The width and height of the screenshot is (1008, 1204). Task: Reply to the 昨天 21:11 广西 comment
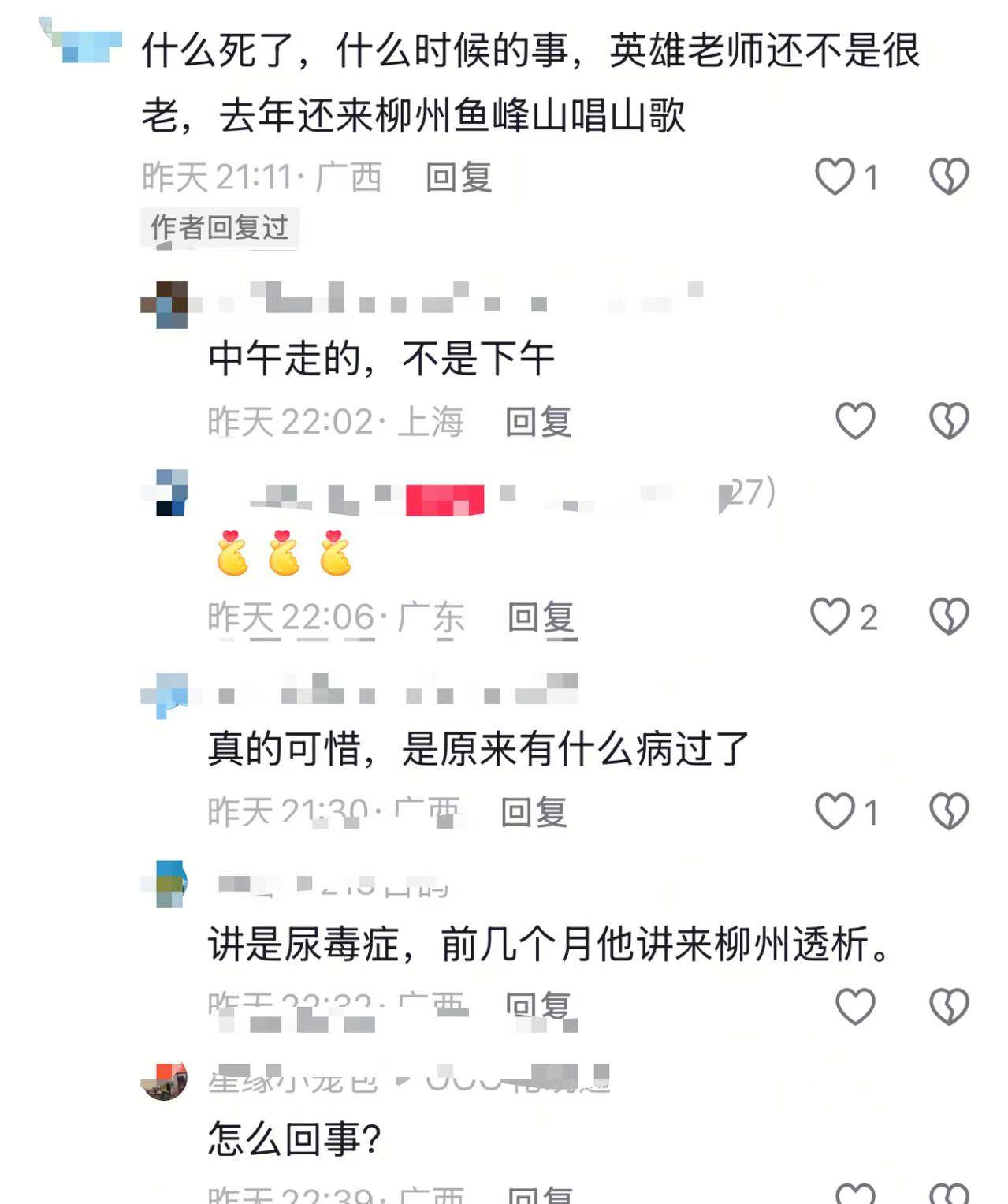(459, 177)
